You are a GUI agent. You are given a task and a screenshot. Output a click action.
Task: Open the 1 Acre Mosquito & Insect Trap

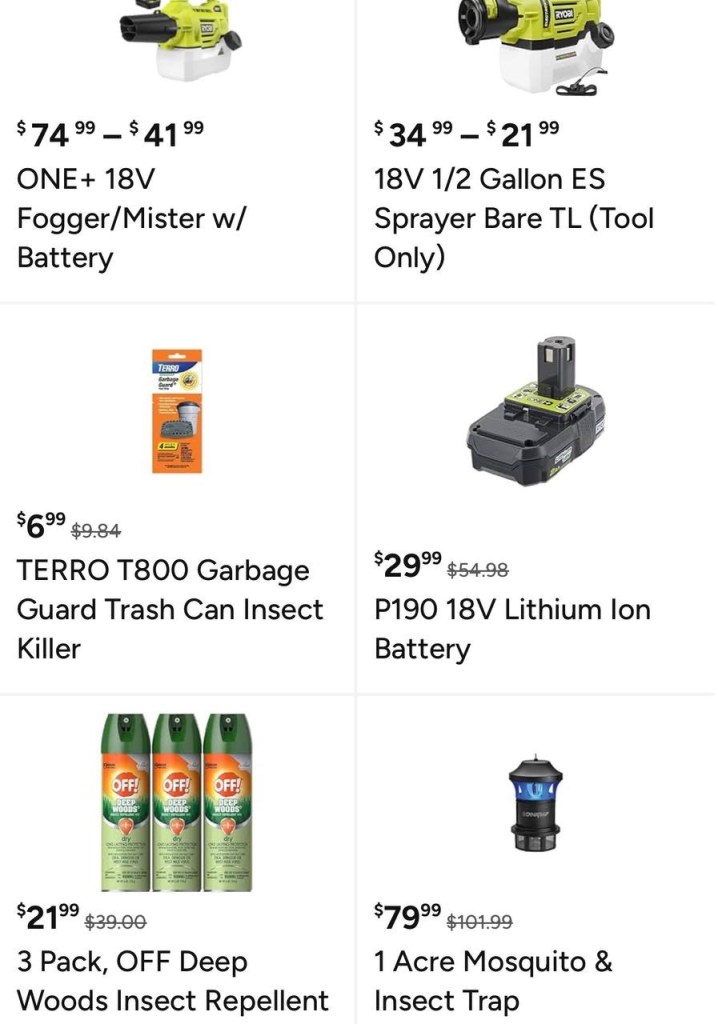[x=493, y=981]
